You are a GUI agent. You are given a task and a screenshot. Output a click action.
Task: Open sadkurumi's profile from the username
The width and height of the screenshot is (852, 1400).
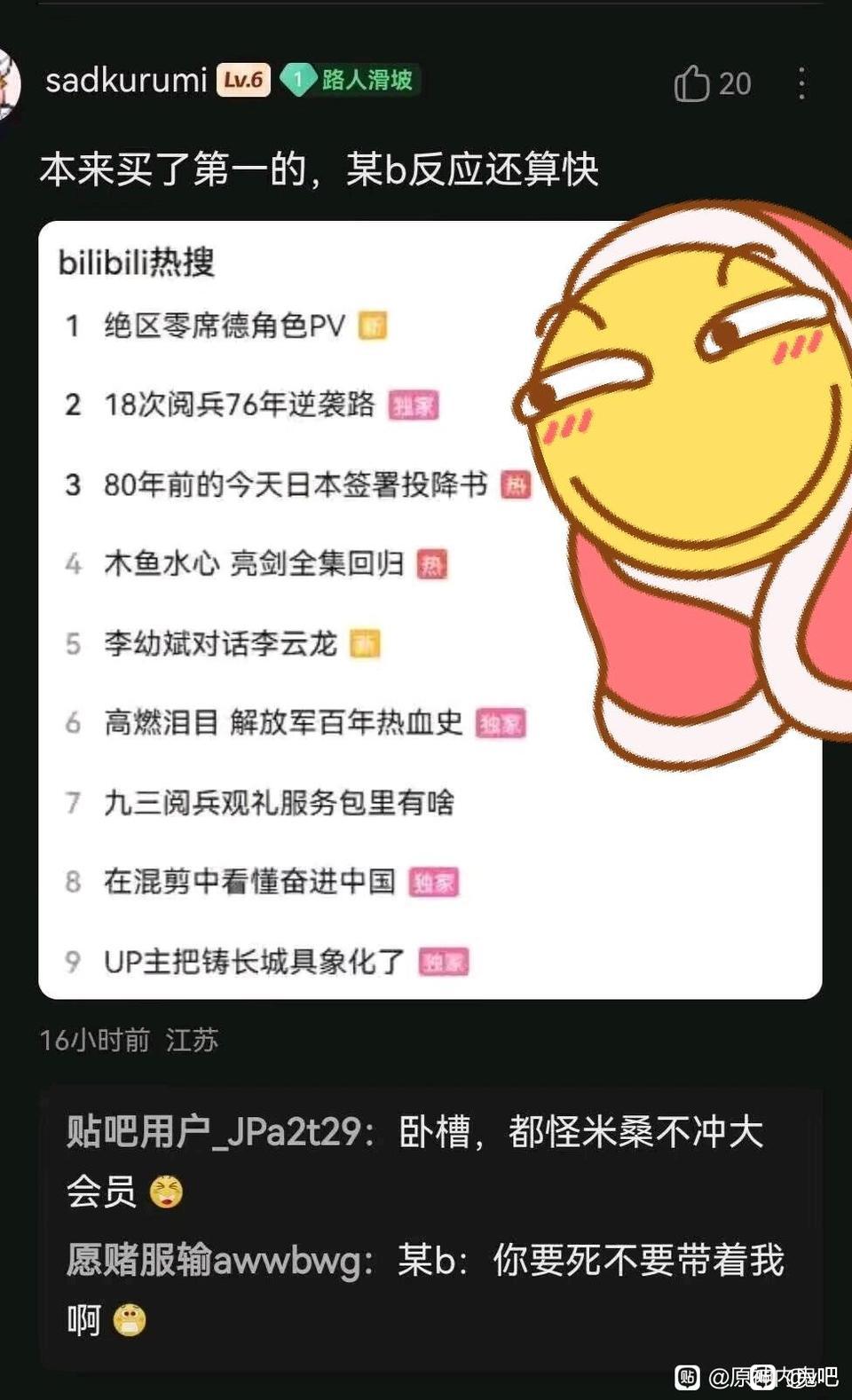[x=126, y=81]
